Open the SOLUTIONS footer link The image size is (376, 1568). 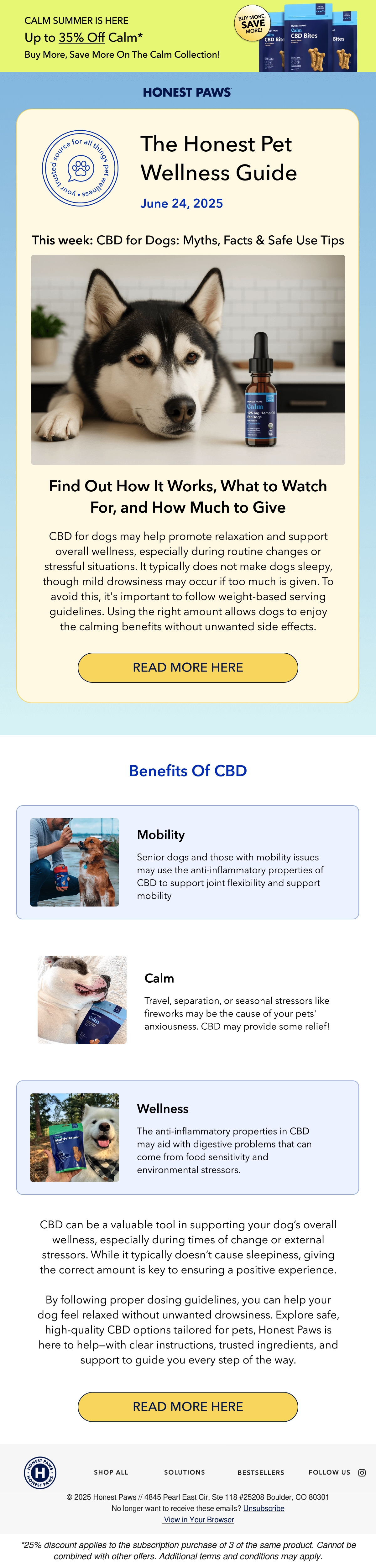click(184, 1472)
